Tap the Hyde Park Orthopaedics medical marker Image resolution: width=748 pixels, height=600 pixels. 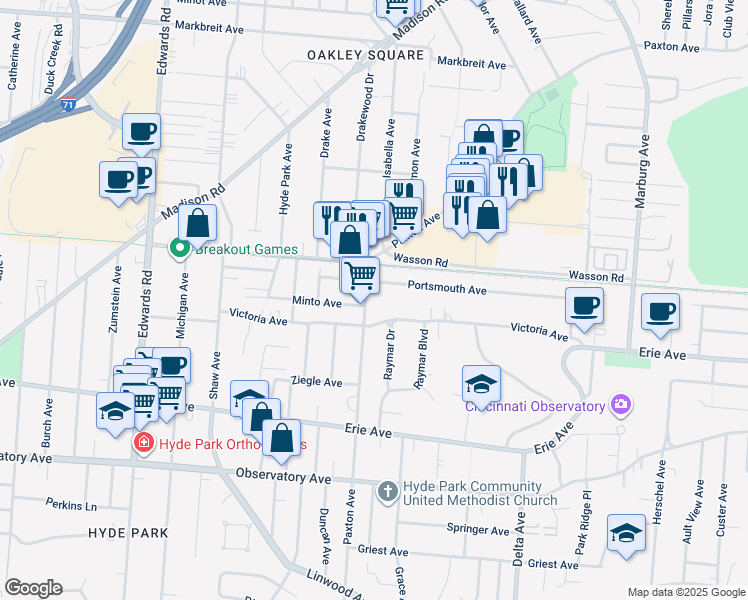point(145,442)
